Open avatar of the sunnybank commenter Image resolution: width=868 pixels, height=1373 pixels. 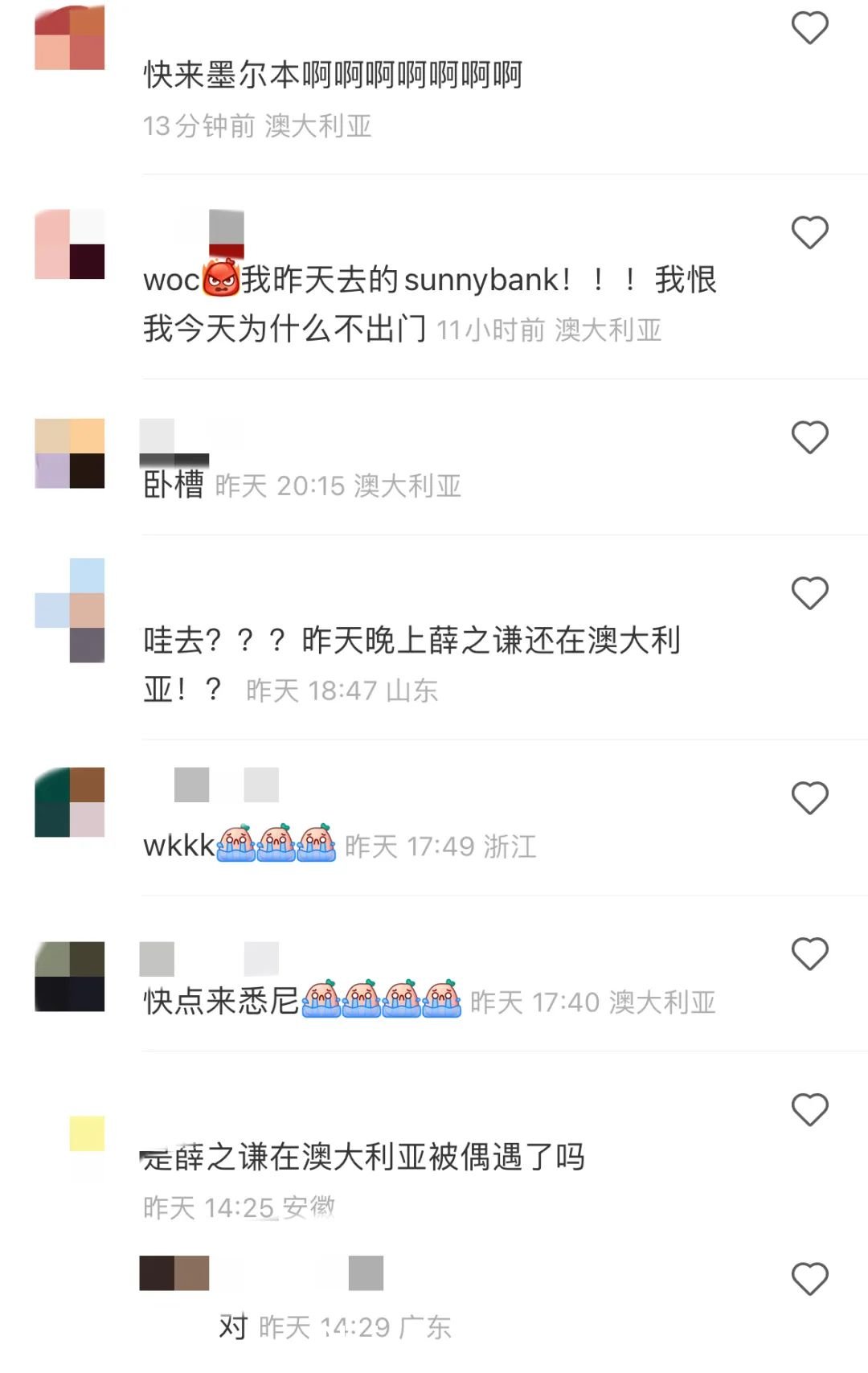(x=70, y=244)
